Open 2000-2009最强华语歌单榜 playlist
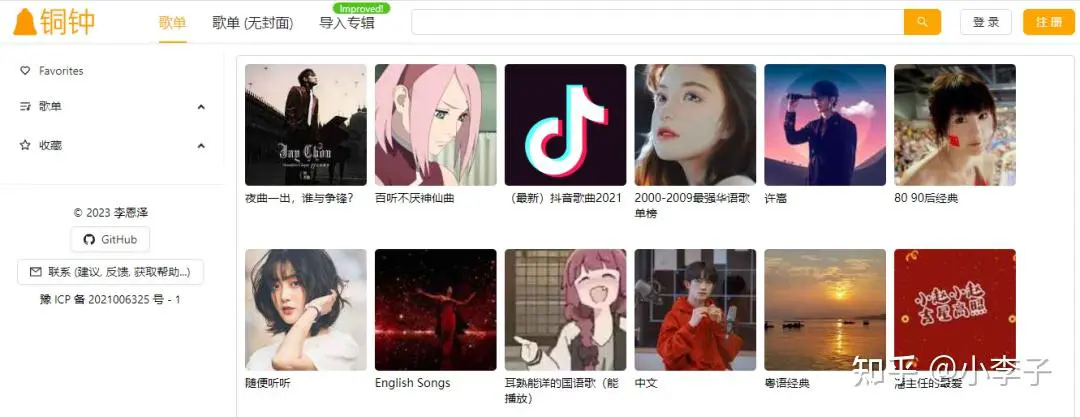 tap(695, 125)
